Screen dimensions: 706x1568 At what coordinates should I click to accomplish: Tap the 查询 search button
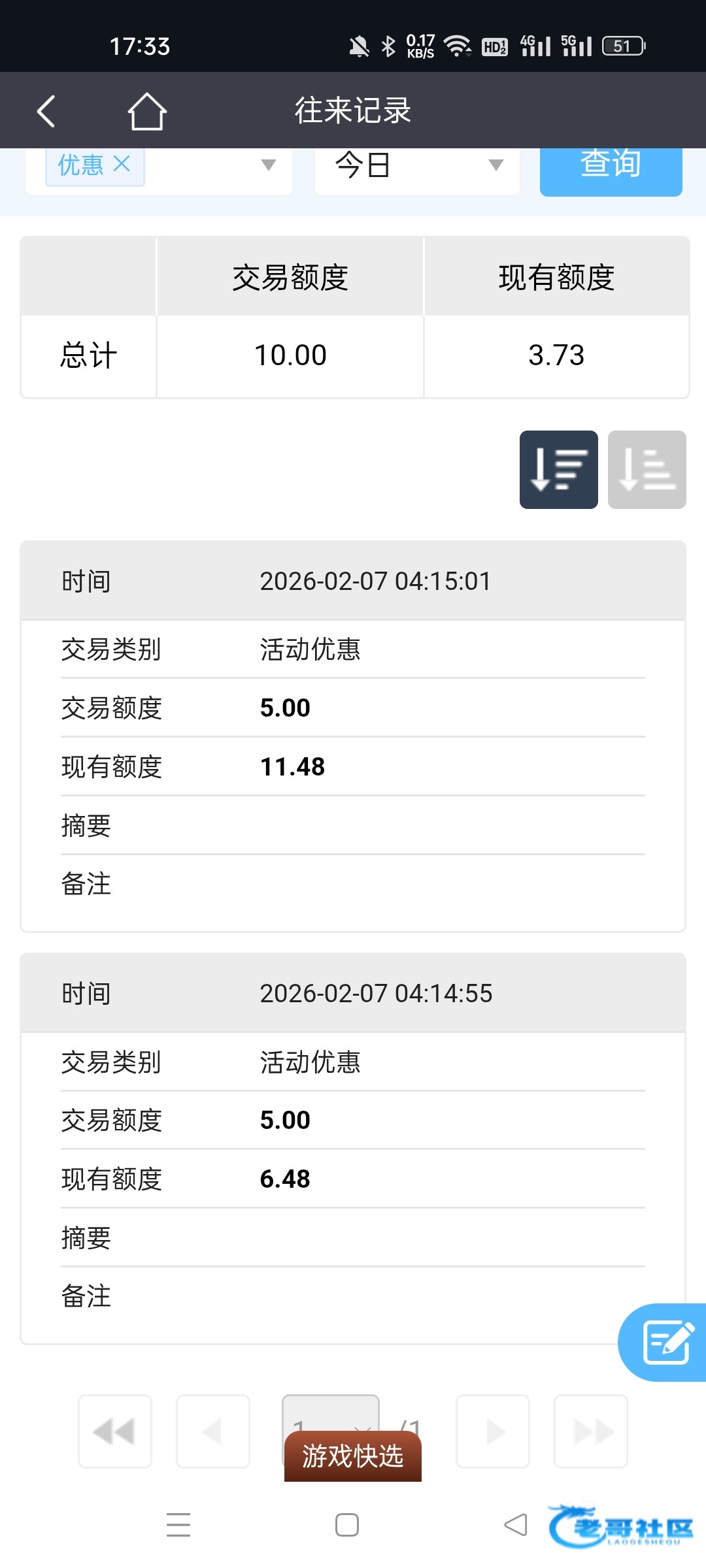(x=611, y=167)
